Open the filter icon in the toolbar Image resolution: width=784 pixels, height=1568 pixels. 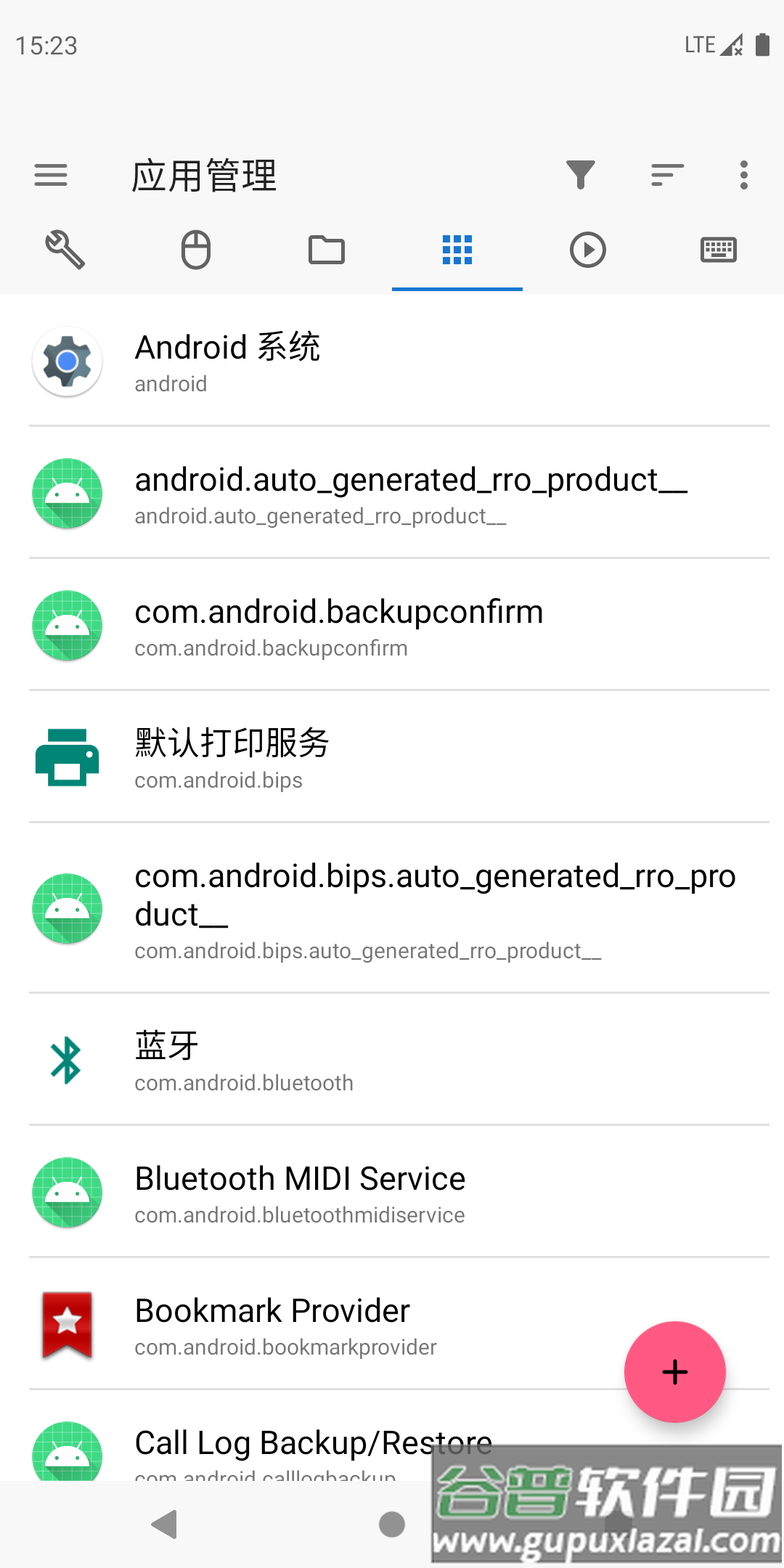581,174
